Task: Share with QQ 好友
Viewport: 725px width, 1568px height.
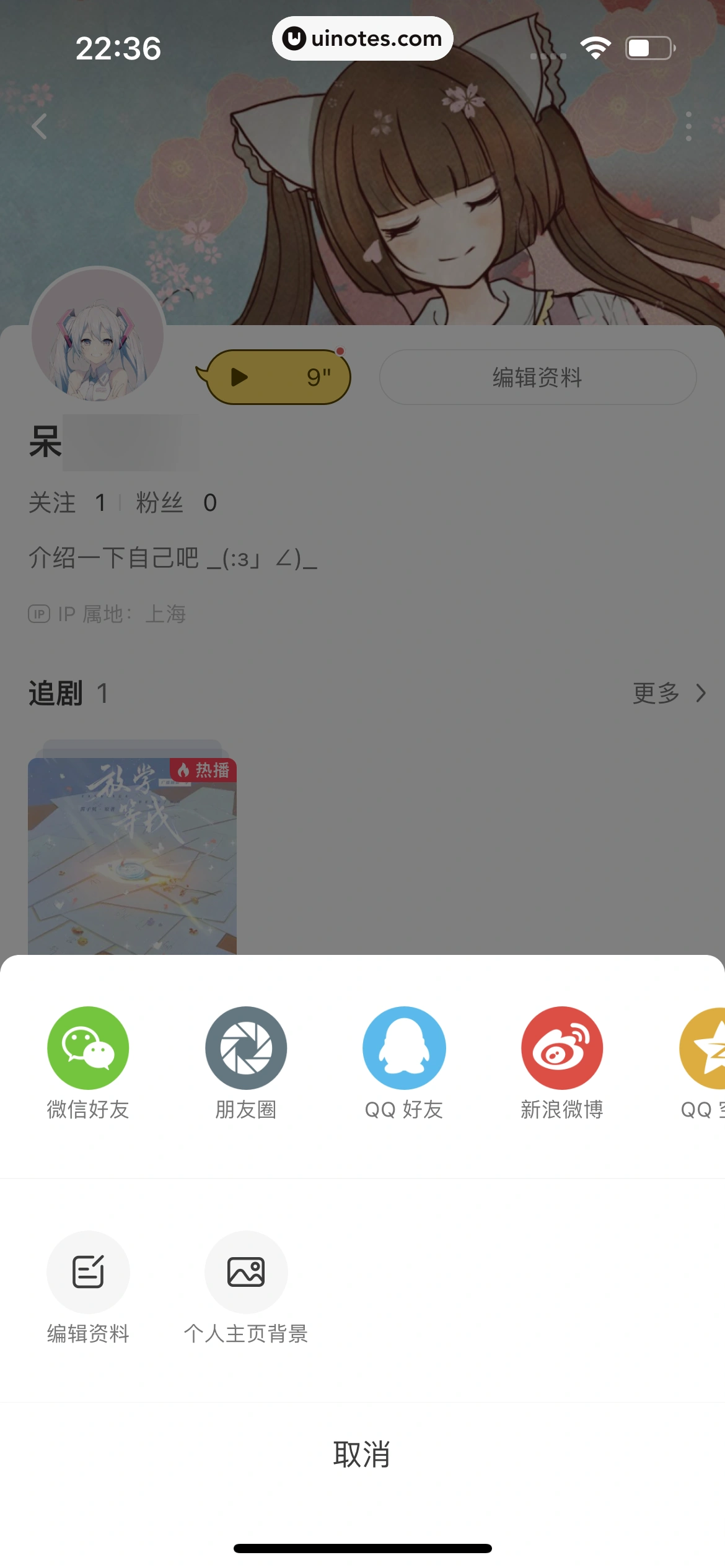Action: coord(404,1047)
